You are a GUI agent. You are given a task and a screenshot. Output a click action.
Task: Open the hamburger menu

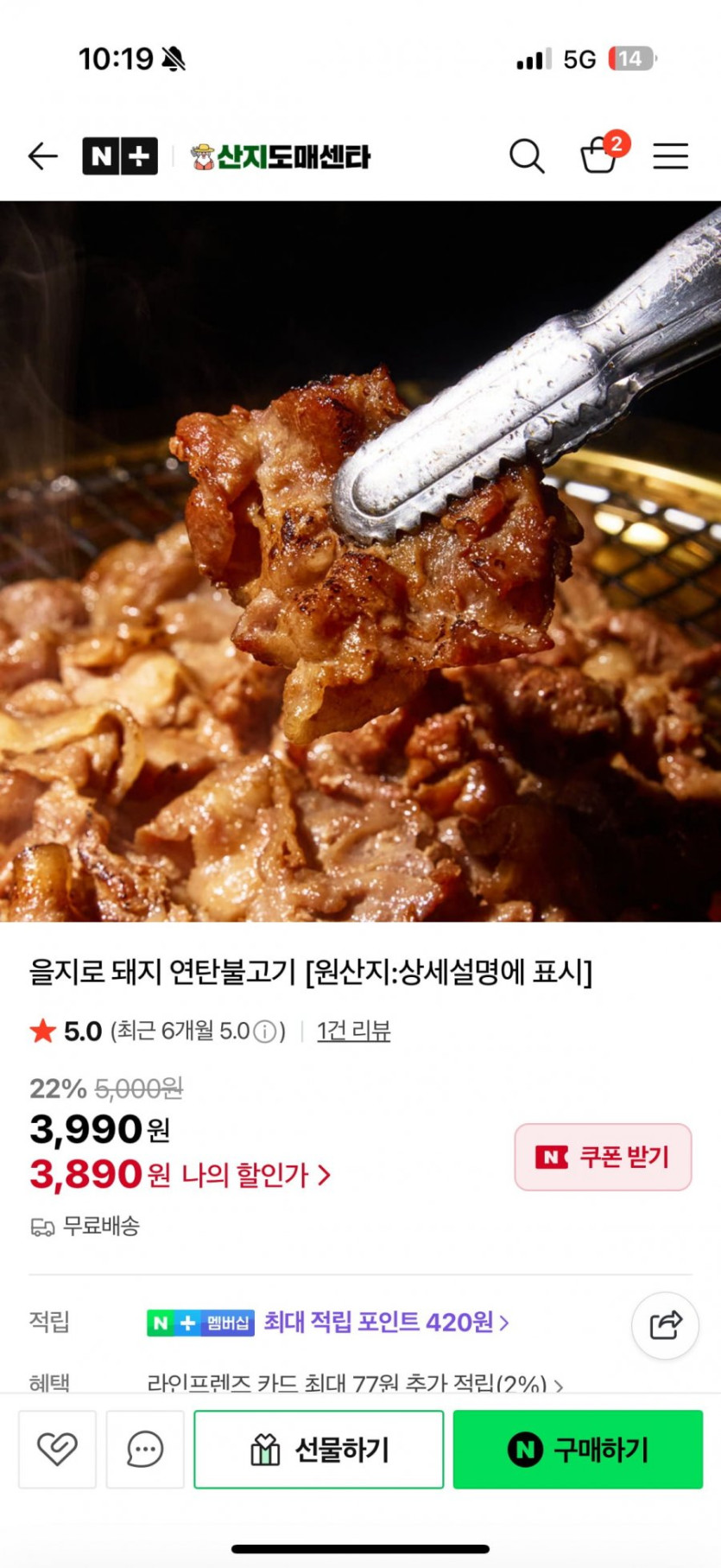(670, 156)
